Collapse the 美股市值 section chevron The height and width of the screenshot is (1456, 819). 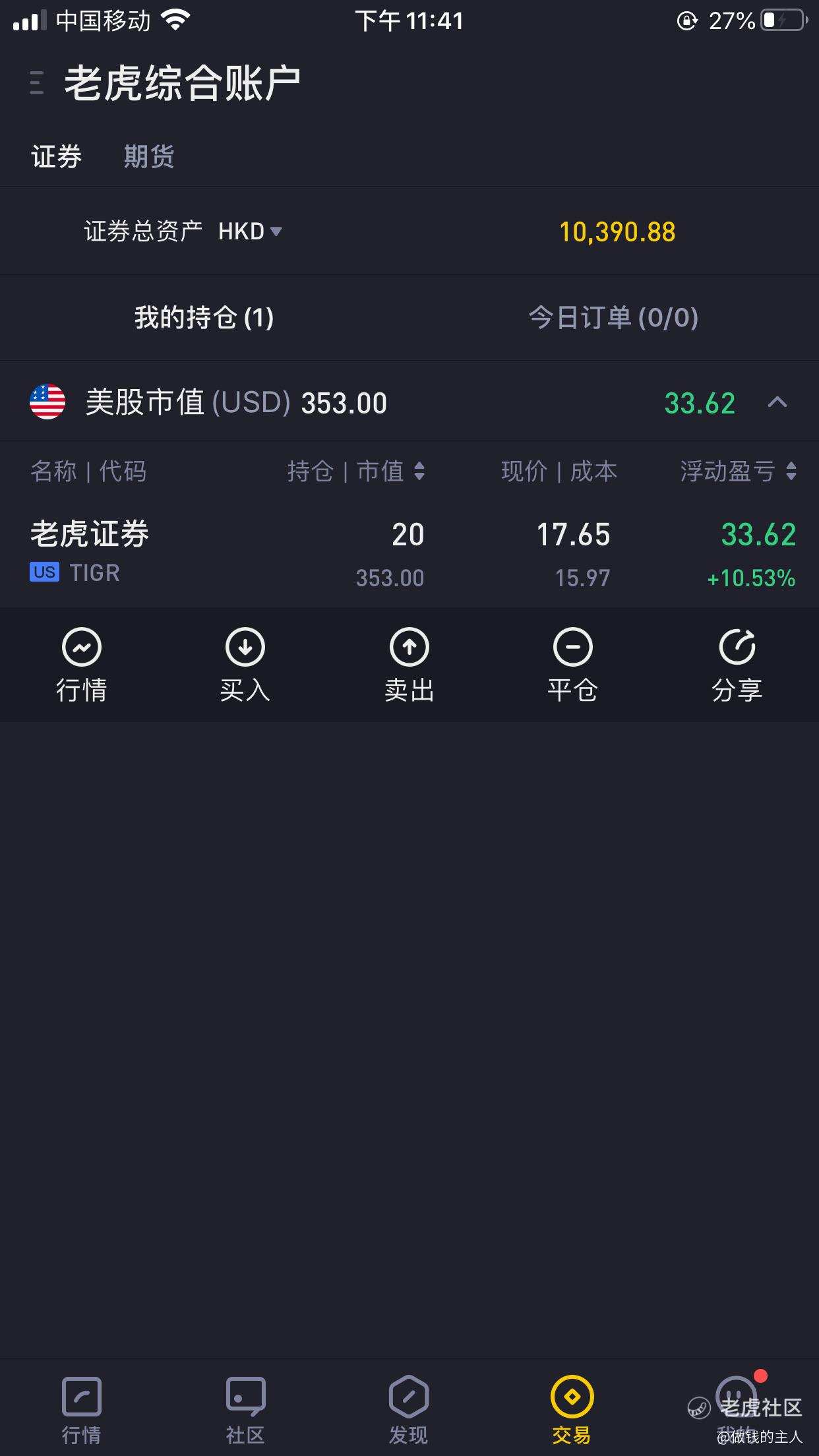[777, 402]
